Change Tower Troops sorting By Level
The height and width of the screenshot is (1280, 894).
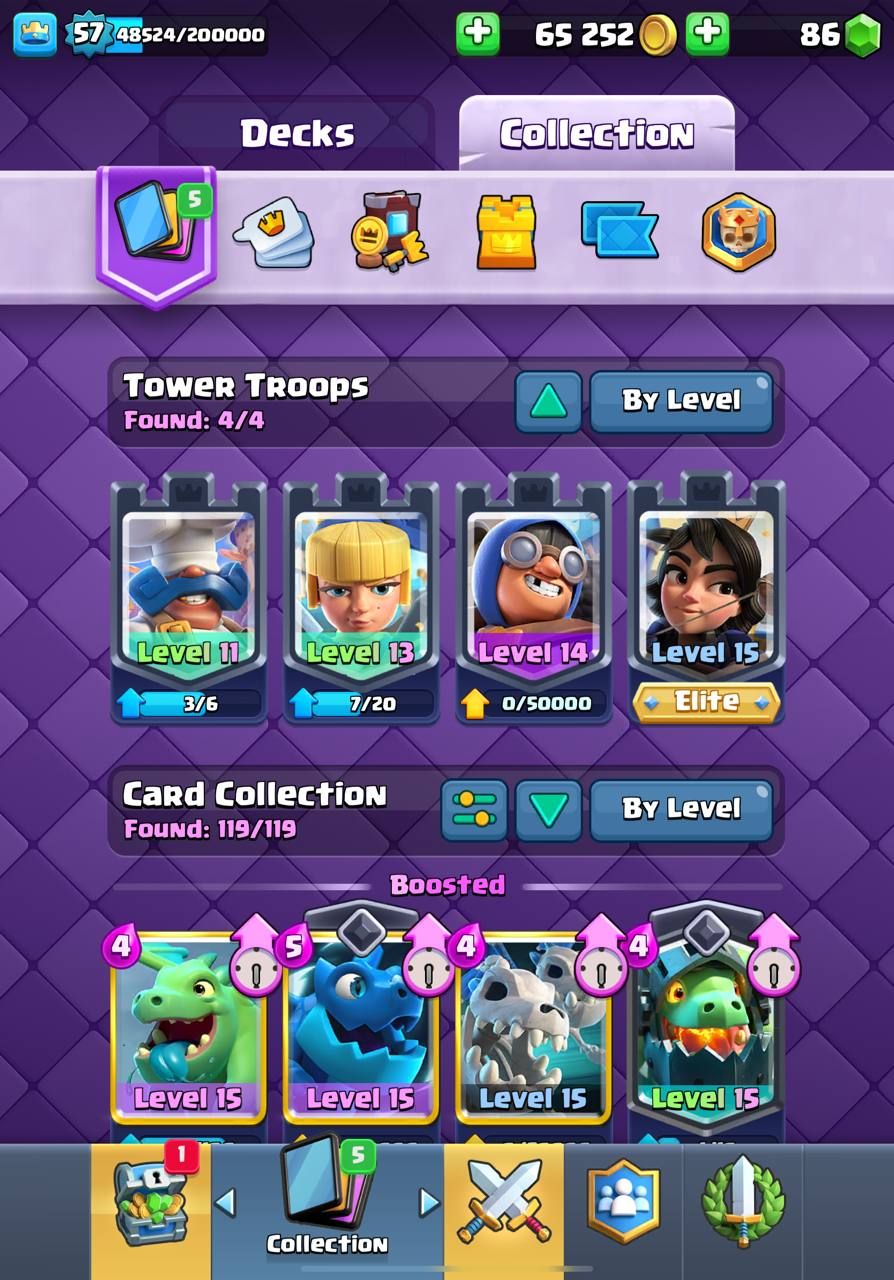click(x=681, y=402)
